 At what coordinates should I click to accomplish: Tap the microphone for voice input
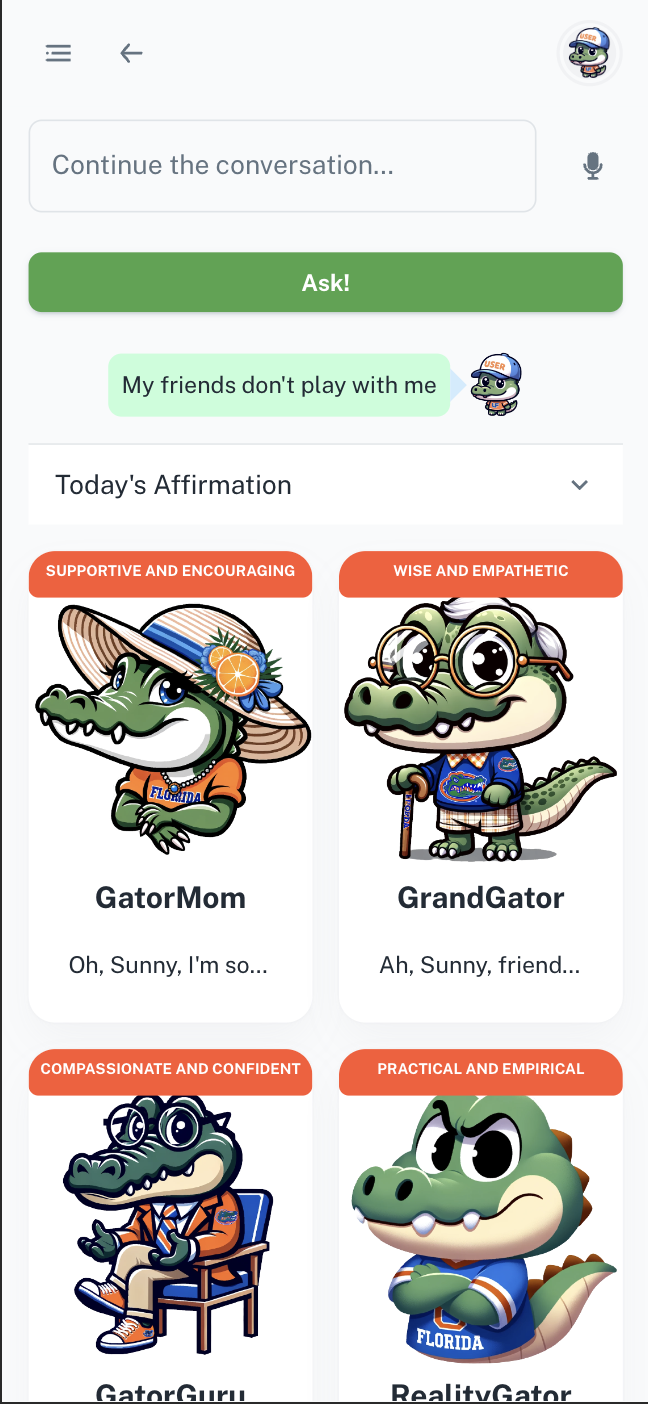tap(593, 166)
